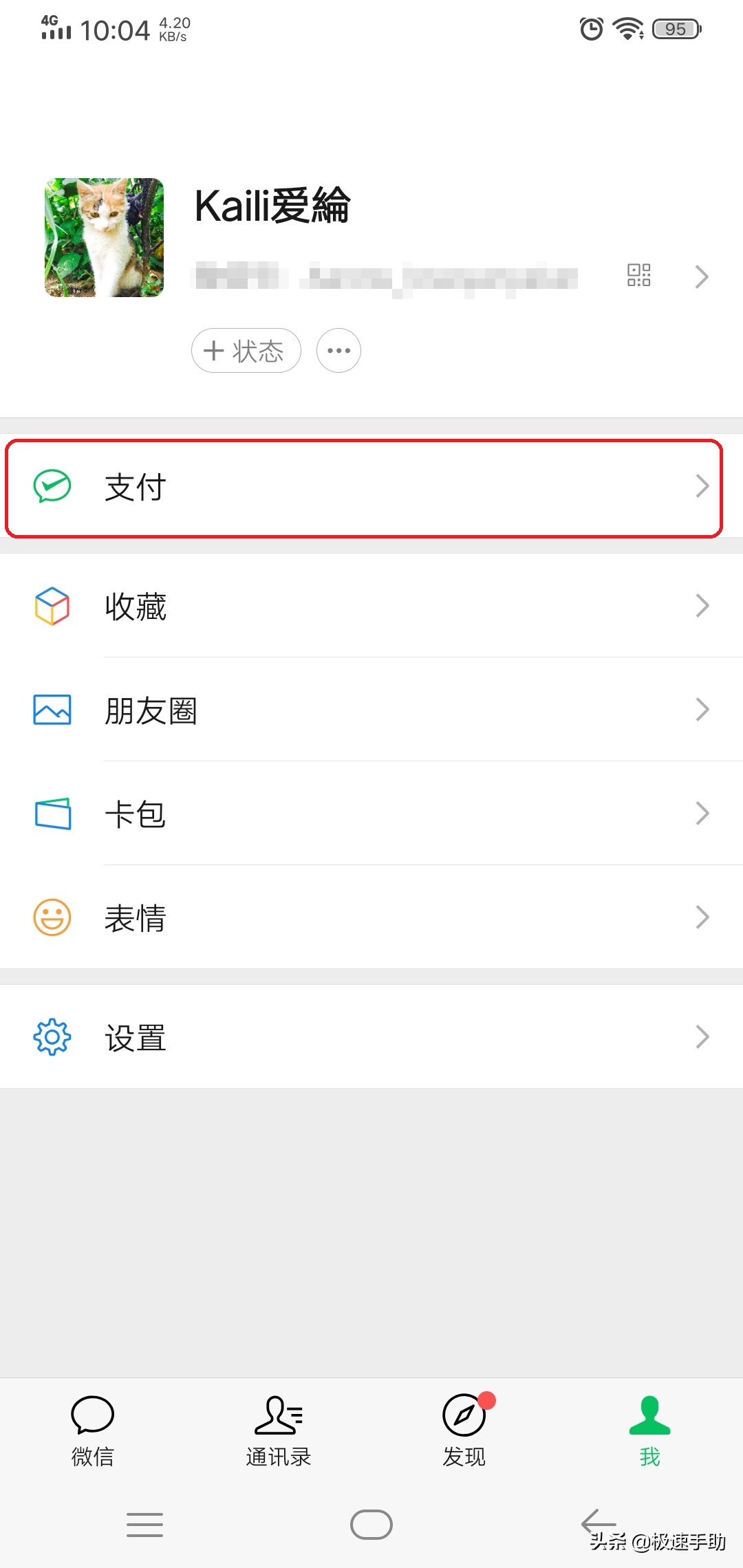The height and width of the screenshot is (1568, 743).
Task: Click the 卡包 card package icon
Action: click(x=52, y=814)
